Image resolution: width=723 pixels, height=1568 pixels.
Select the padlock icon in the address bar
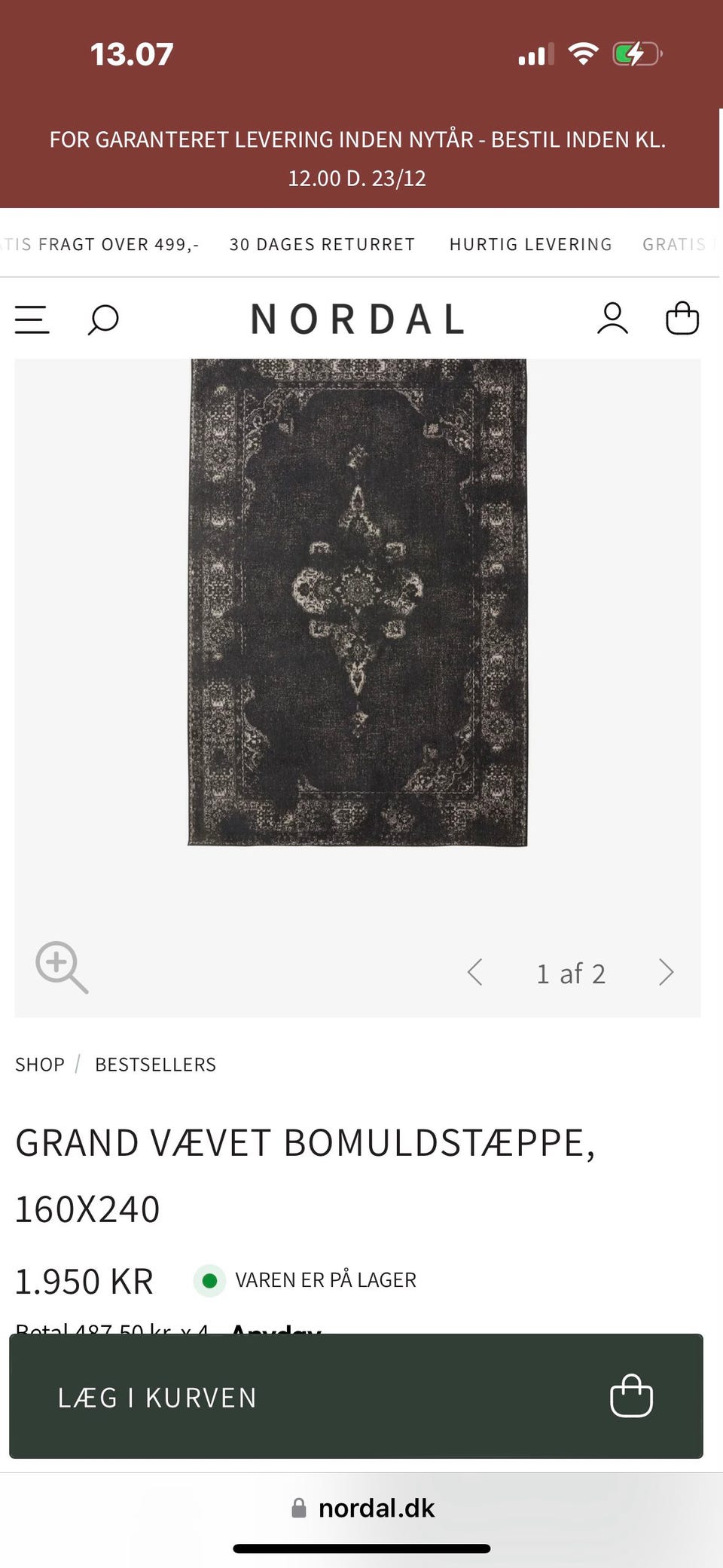[x=297, y=1508]
